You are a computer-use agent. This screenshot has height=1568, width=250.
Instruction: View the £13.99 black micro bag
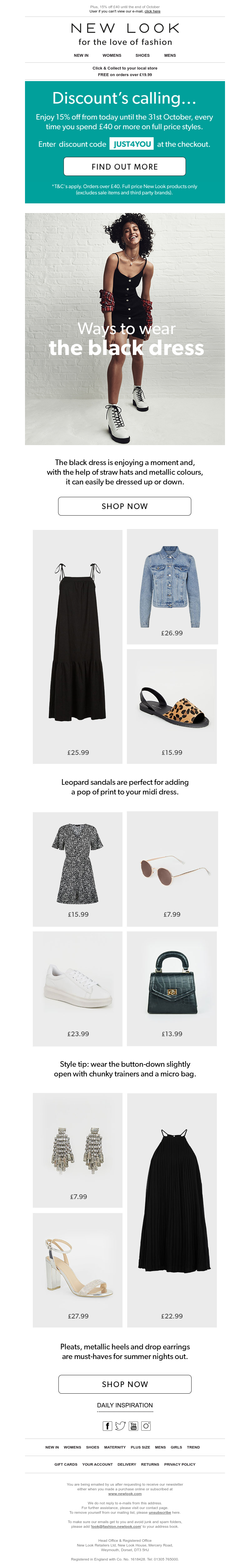[172, 988]
